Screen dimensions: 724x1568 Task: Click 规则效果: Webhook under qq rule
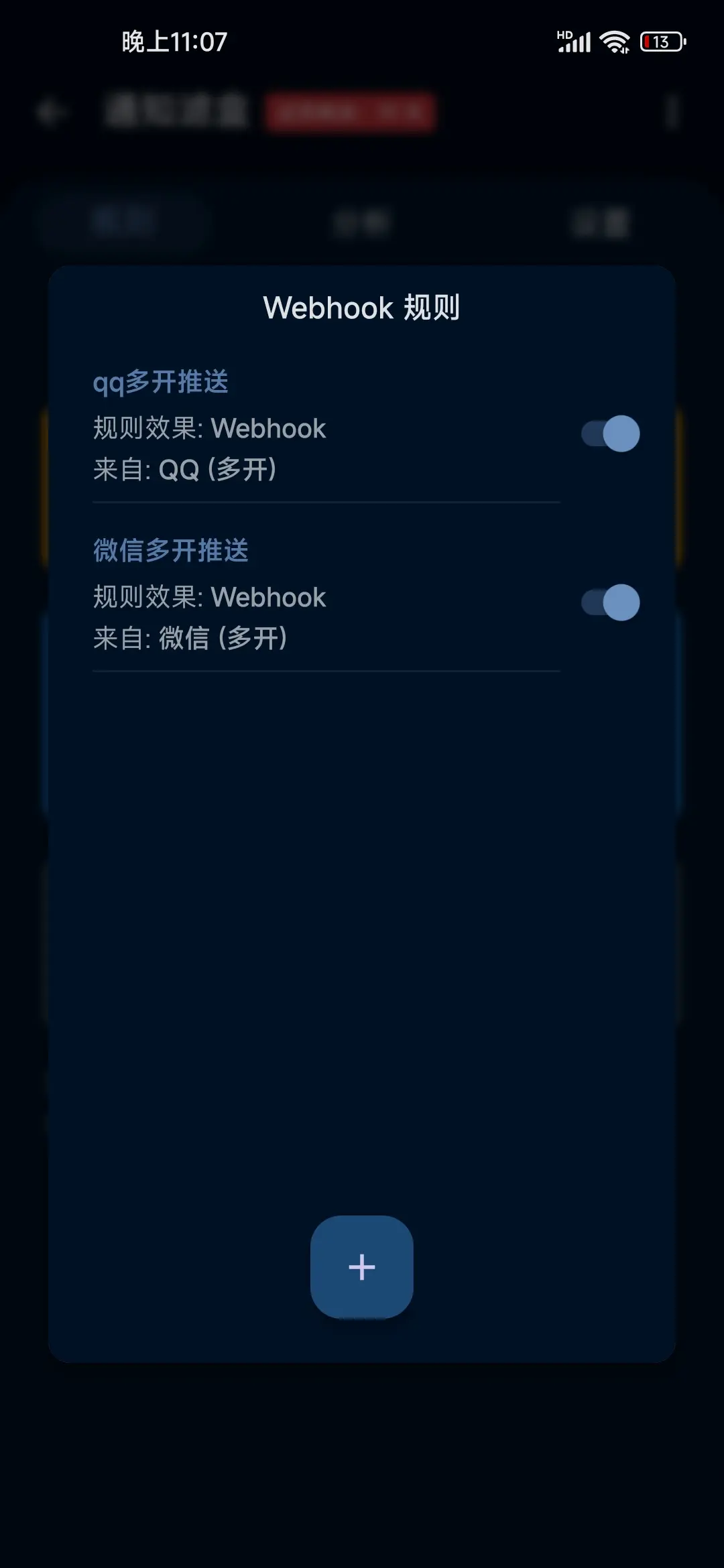[208, 428]
